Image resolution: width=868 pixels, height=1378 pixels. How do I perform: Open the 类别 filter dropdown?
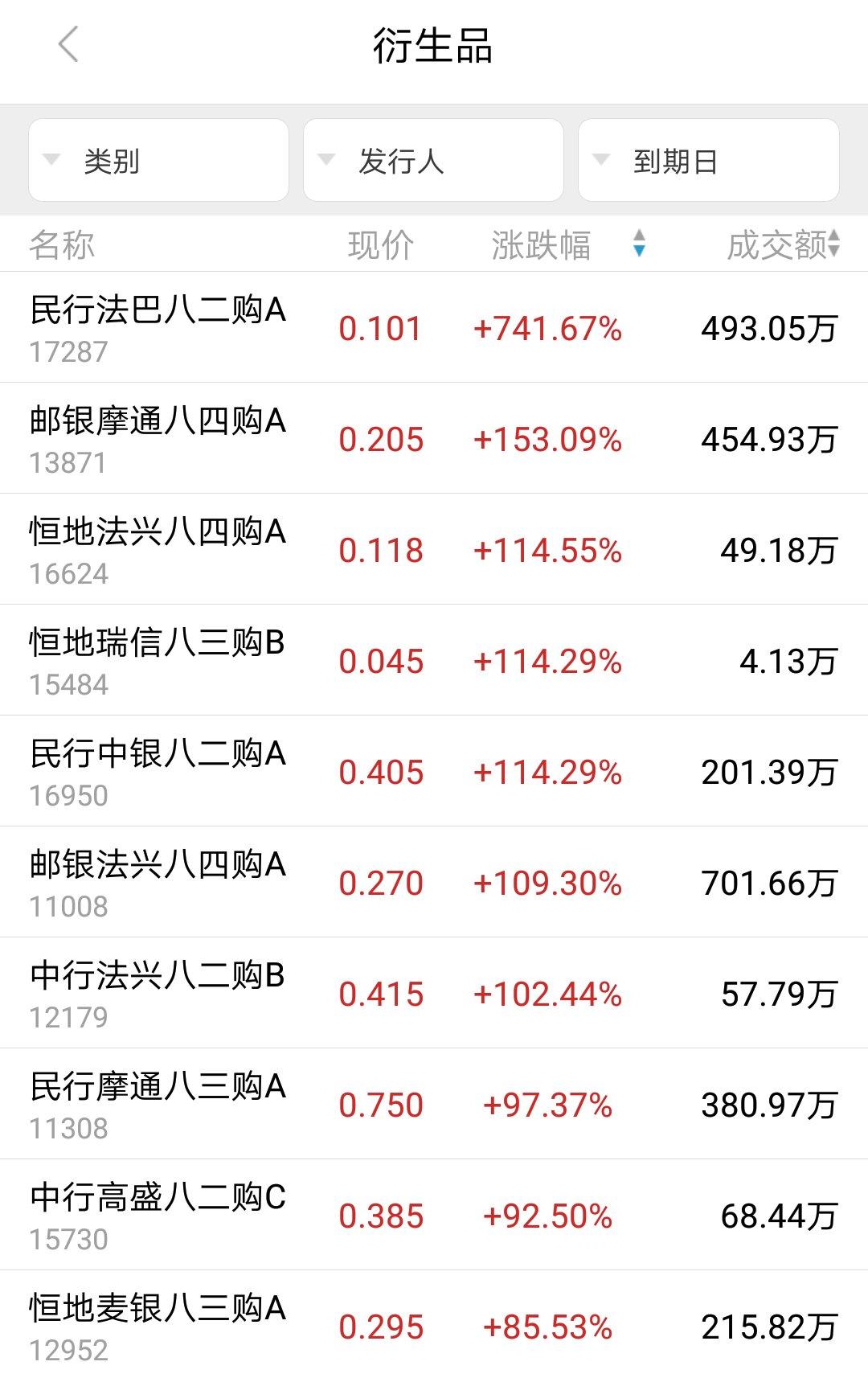[x=158, y=159]
